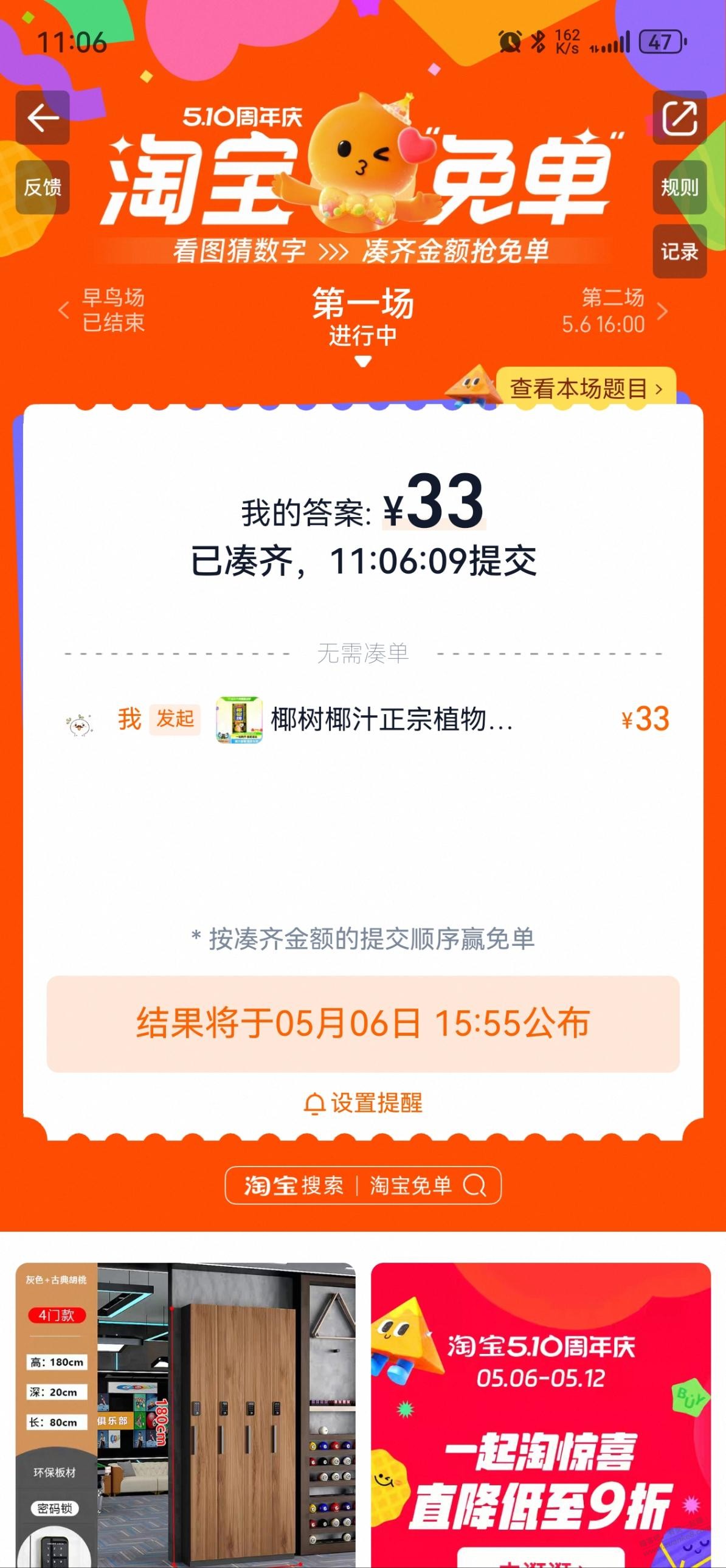Tap 设置提醒 to set a reminder
This screenshot has width=726, height=1568.
click(364, 1103)
